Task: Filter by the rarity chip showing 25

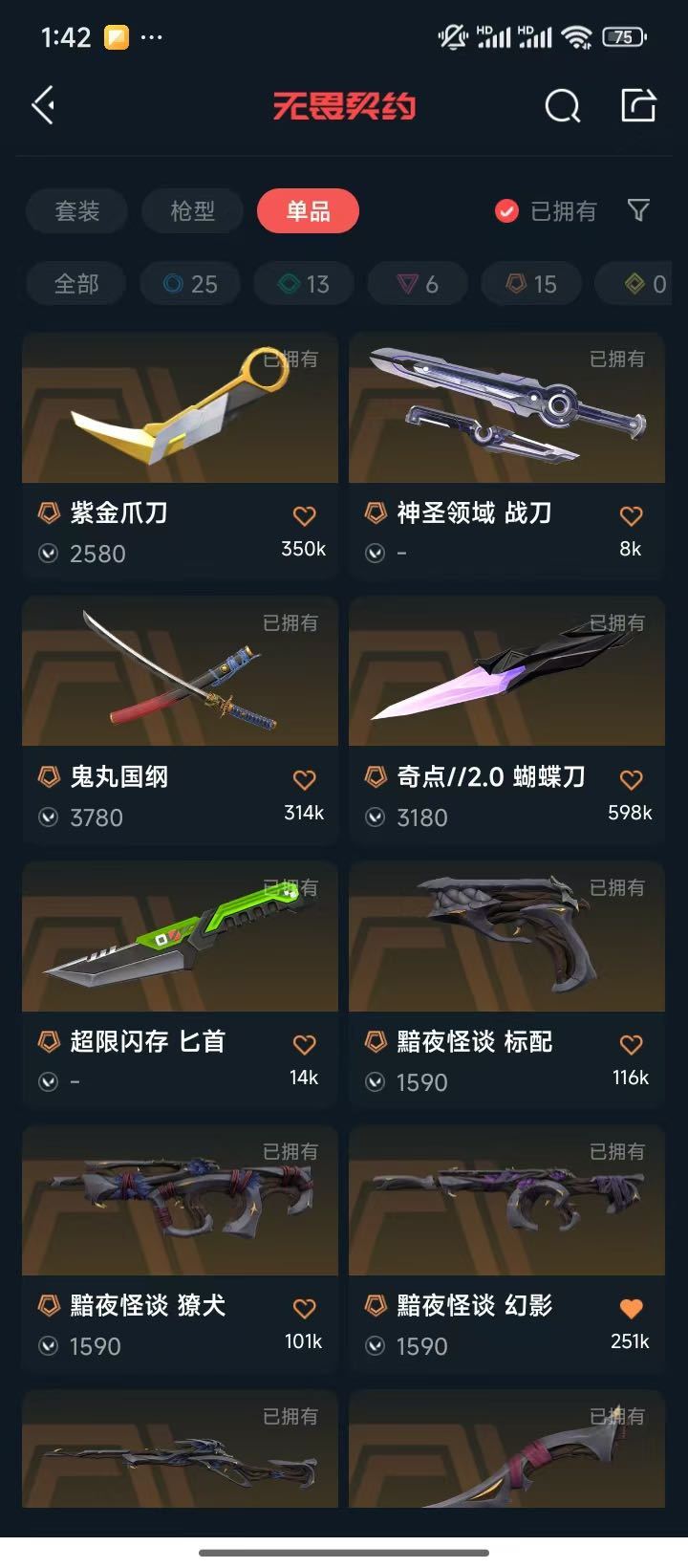Action: coord(190,284)
